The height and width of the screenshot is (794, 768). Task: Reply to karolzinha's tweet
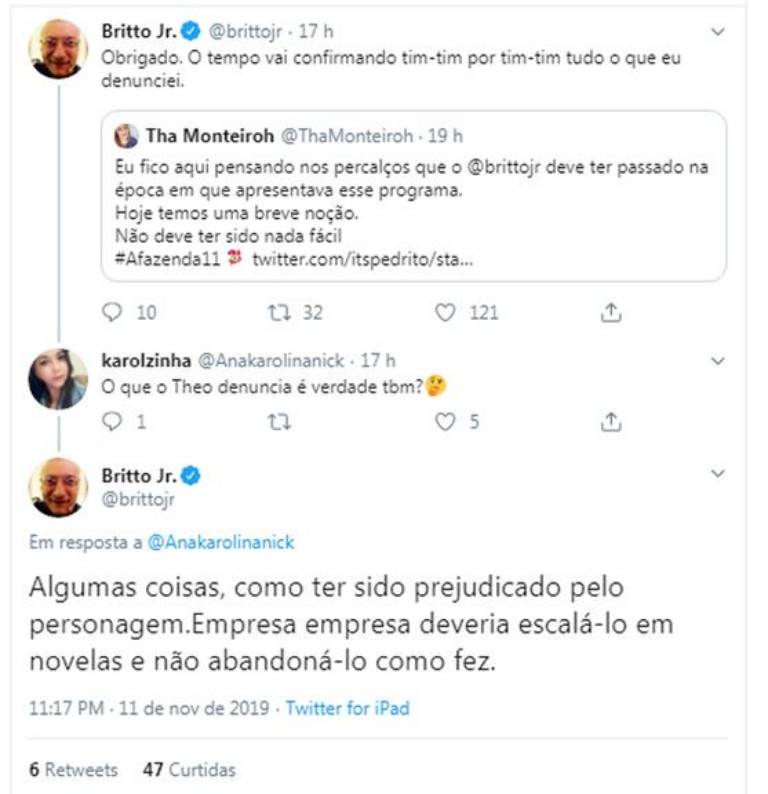click(113, 422)
